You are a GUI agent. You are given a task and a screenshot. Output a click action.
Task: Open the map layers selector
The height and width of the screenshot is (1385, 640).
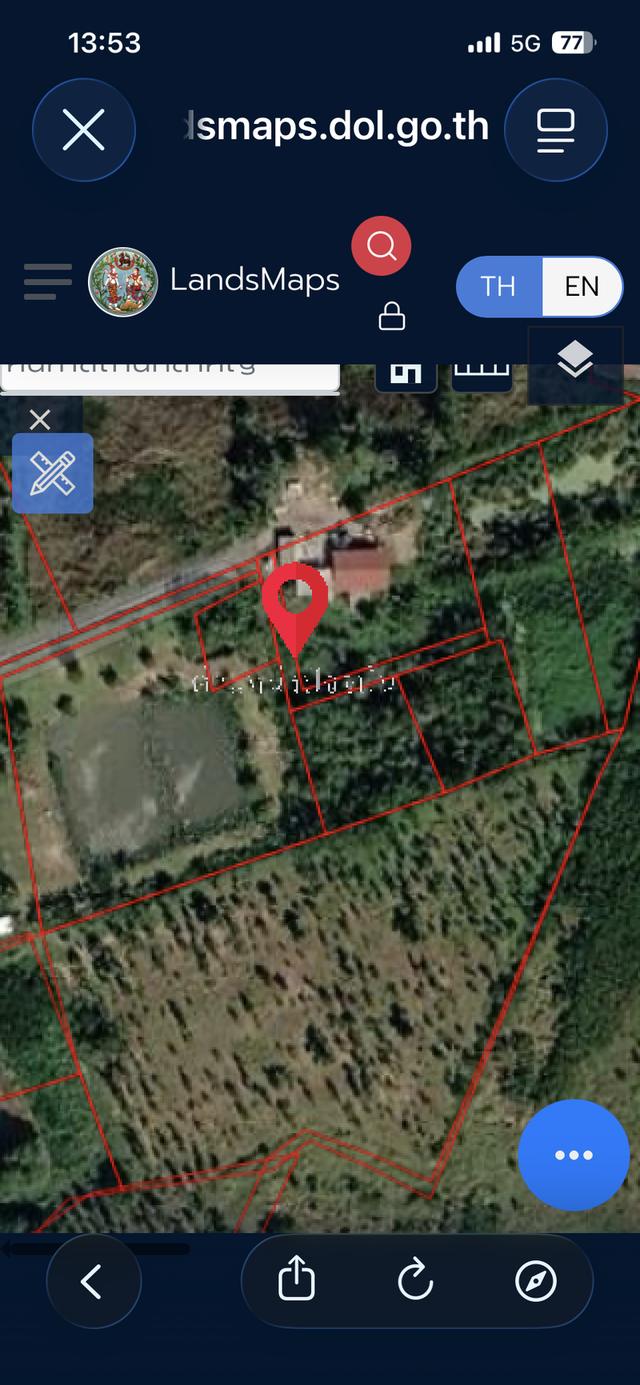(x=575, y=360)
